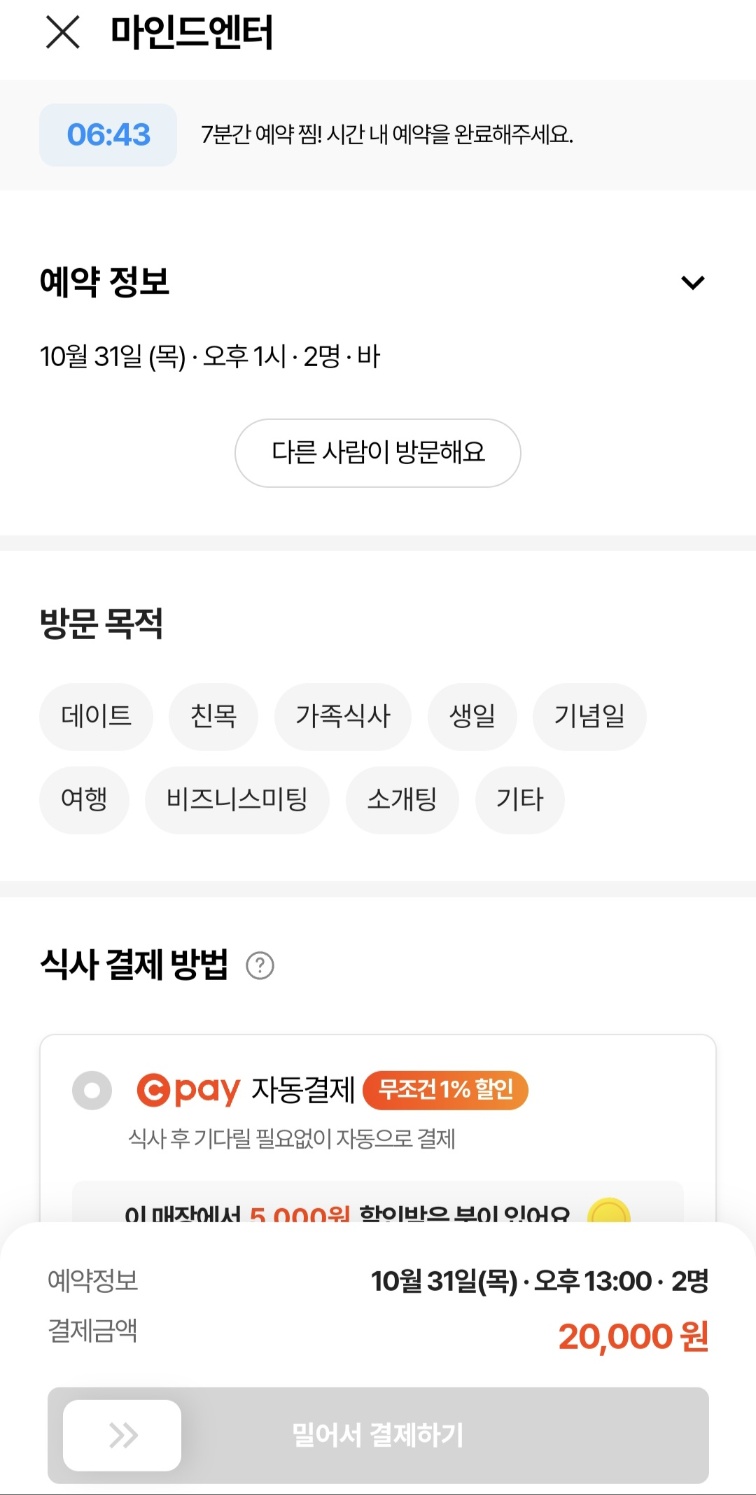756x1495 pixels.
Task: Tap the 다른 사람이 방문해요 button
Action: click(x=377, y=453)
